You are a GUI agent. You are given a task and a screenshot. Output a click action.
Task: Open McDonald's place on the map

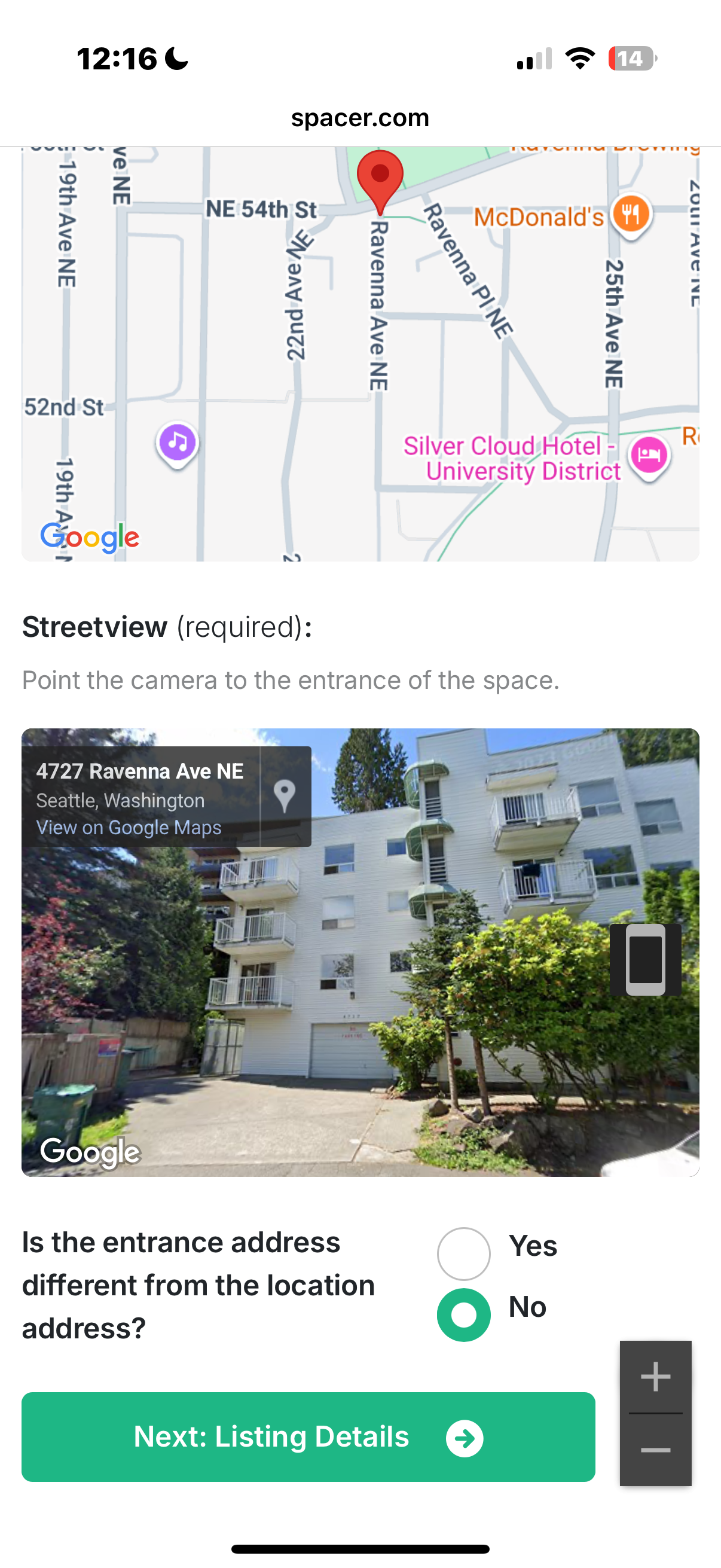pos(631,214)
